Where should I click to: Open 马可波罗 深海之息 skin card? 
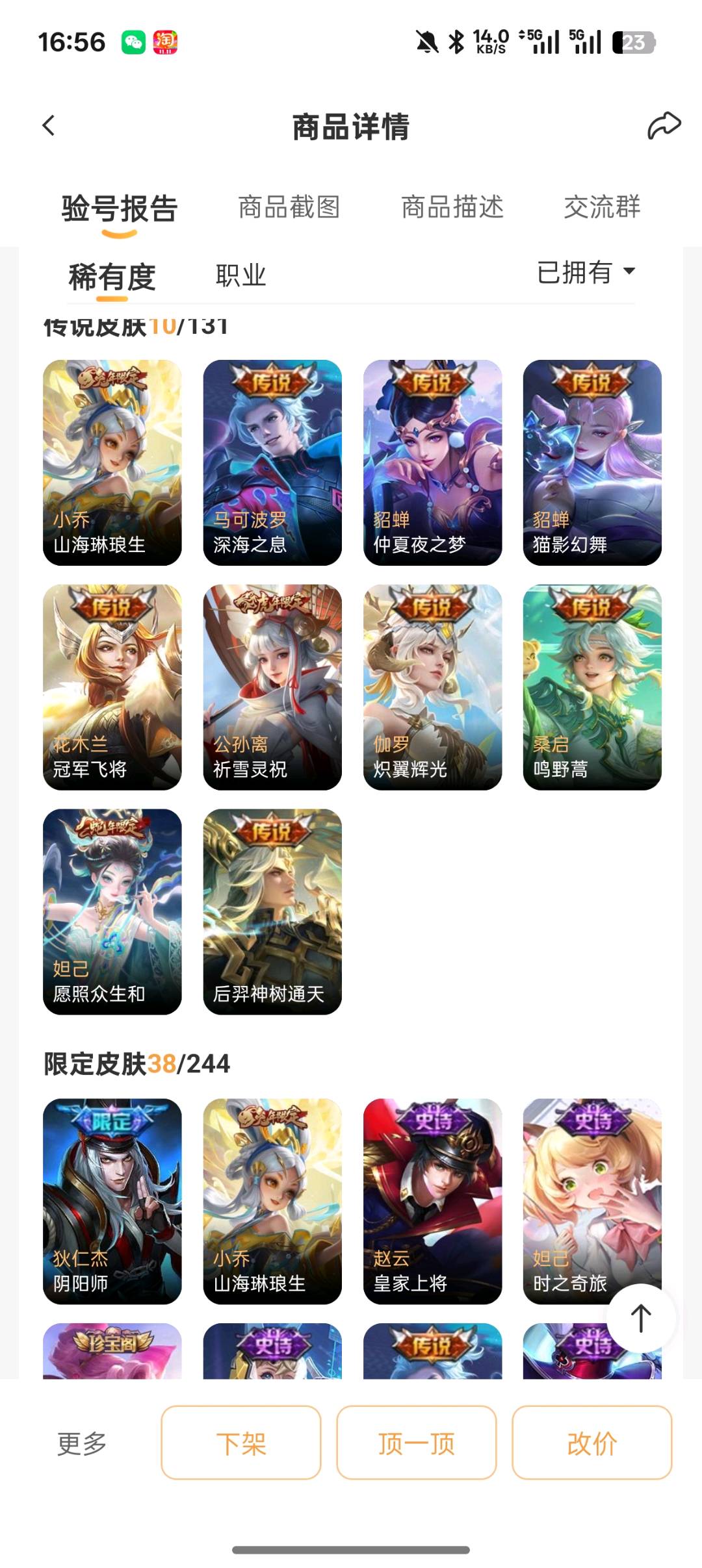(272, 462)
